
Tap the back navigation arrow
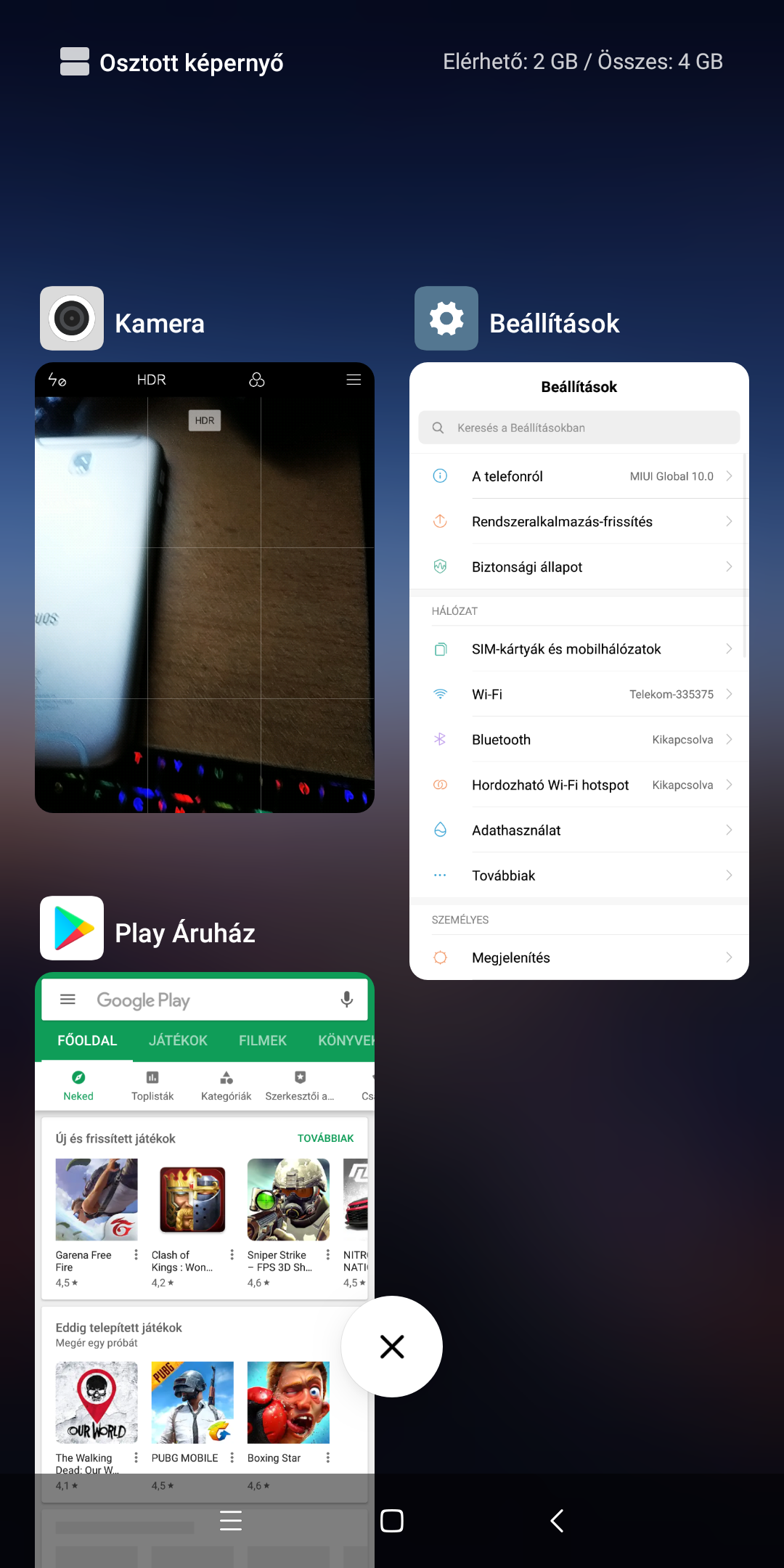tap(557, 1521)
